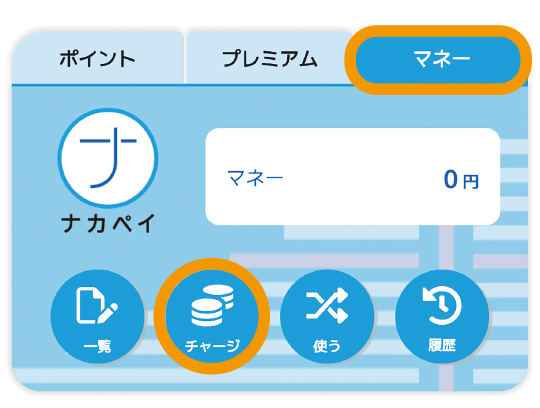Switch to the ポイント tab
The image size is (540, 408).
coord(97,58)
